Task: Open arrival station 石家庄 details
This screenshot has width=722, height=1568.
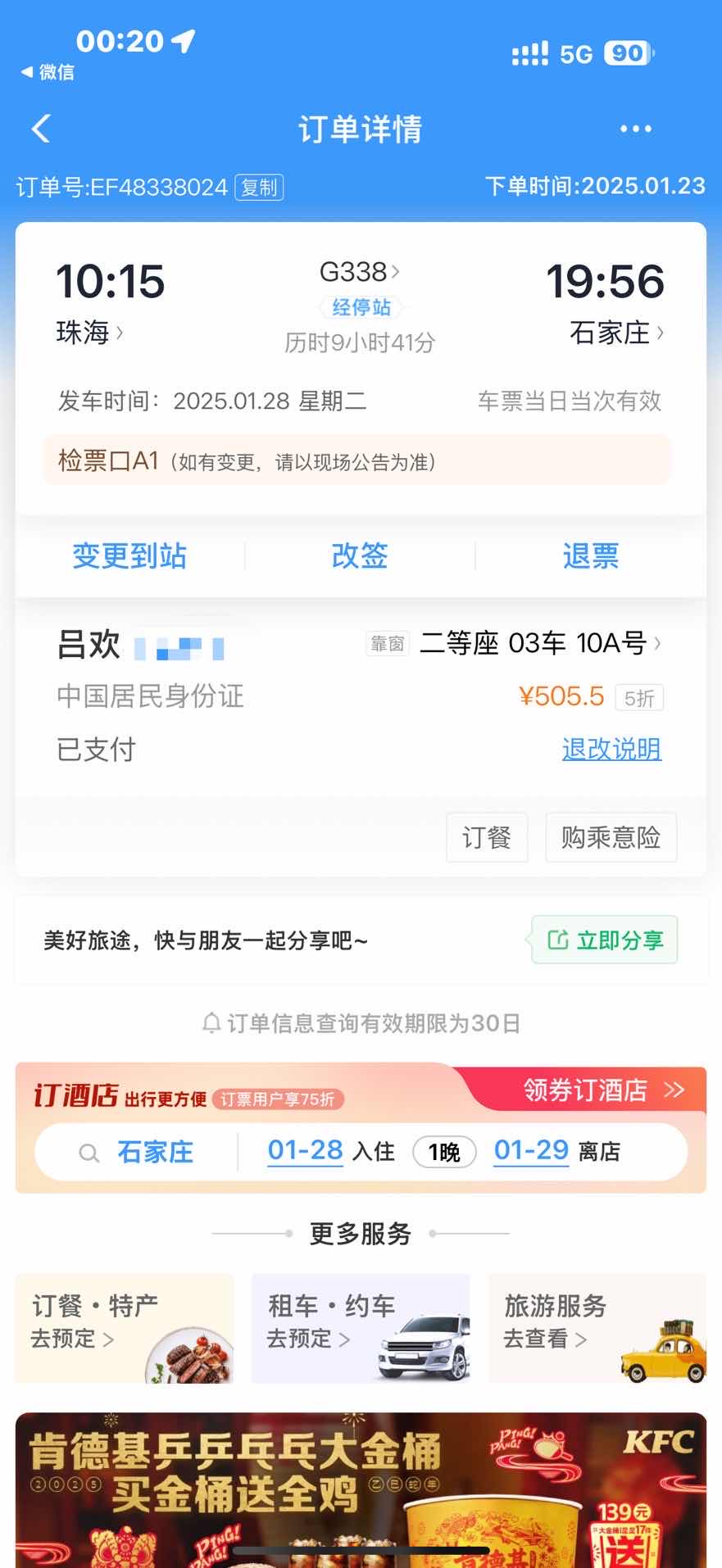Action: click(616, 333)
